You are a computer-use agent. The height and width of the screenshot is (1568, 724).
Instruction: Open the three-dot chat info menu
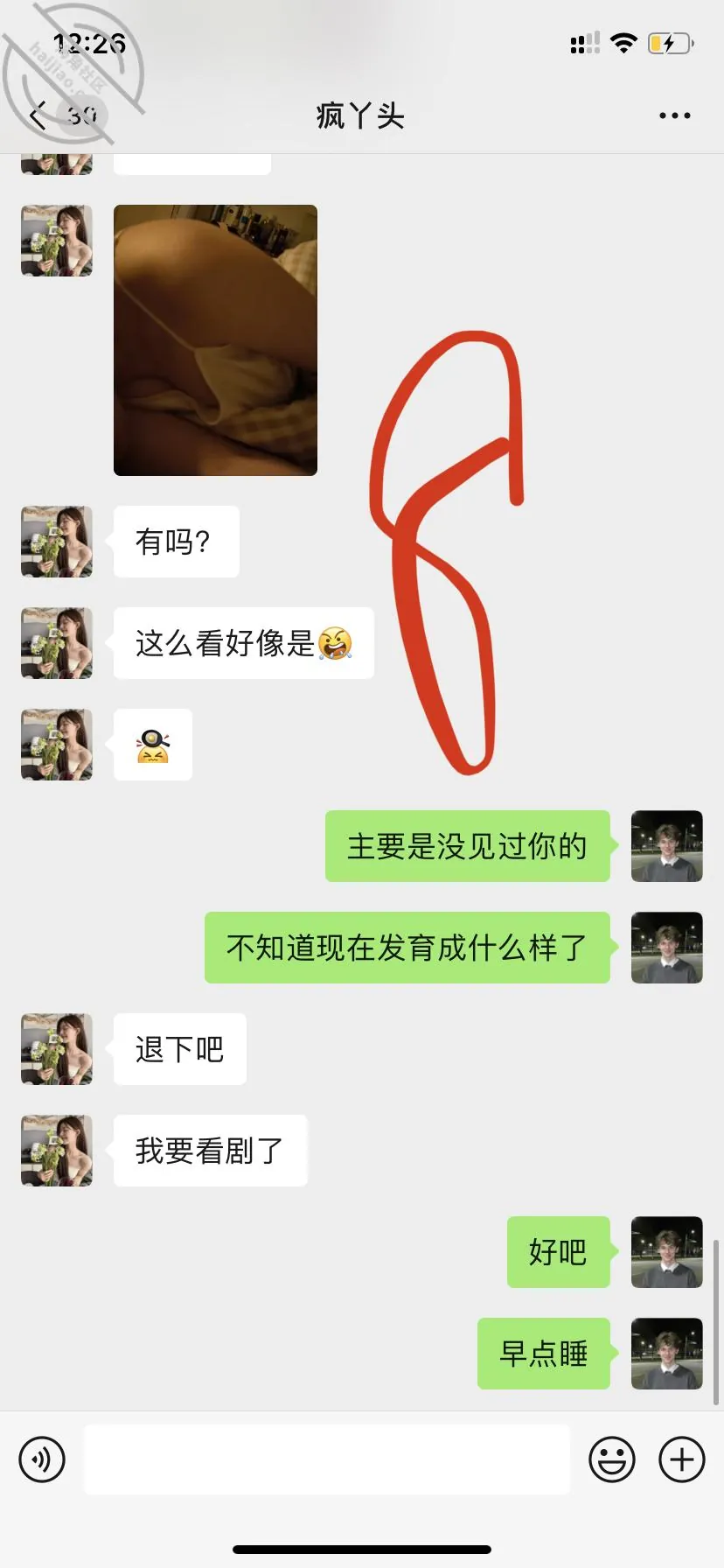click(x=674, y=115)
